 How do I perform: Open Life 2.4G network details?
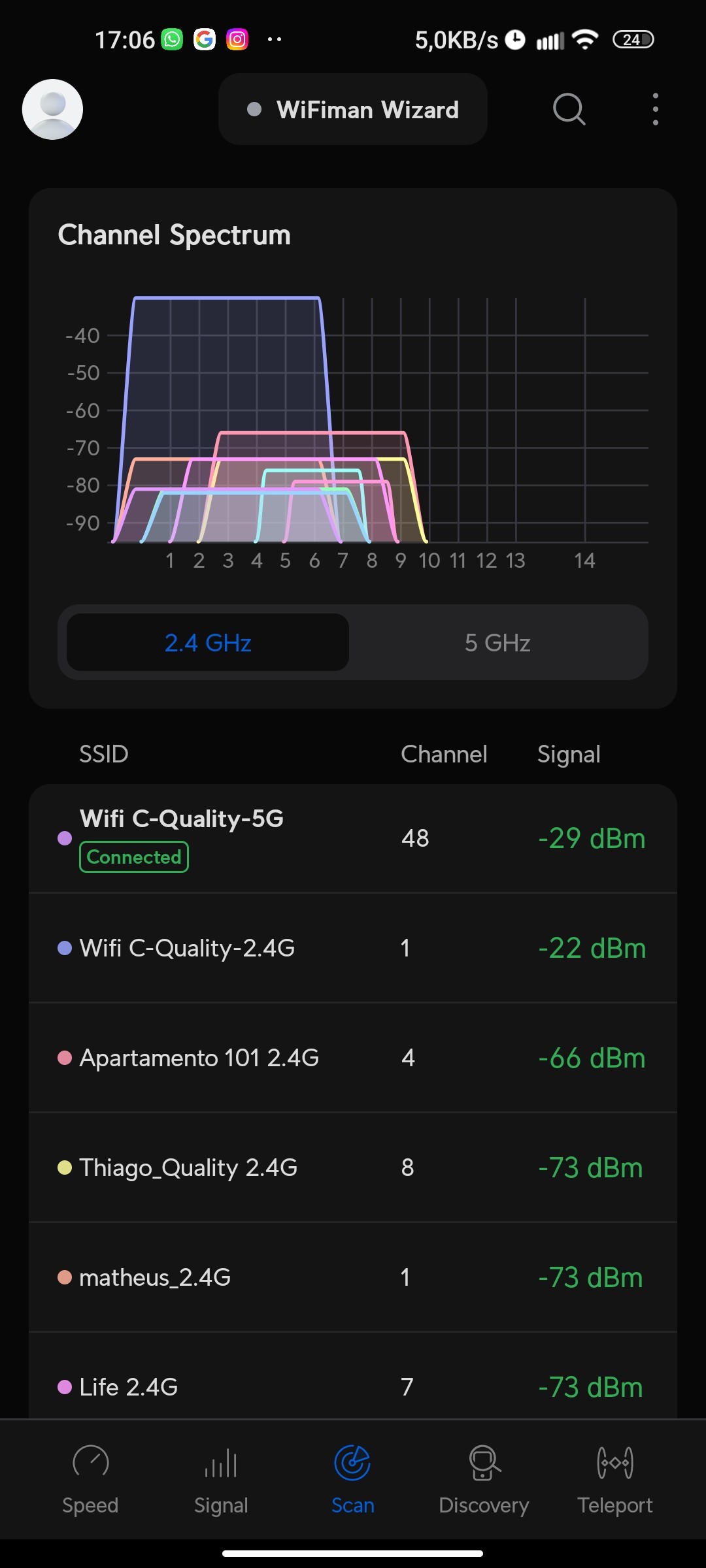tap(353, 1385)
